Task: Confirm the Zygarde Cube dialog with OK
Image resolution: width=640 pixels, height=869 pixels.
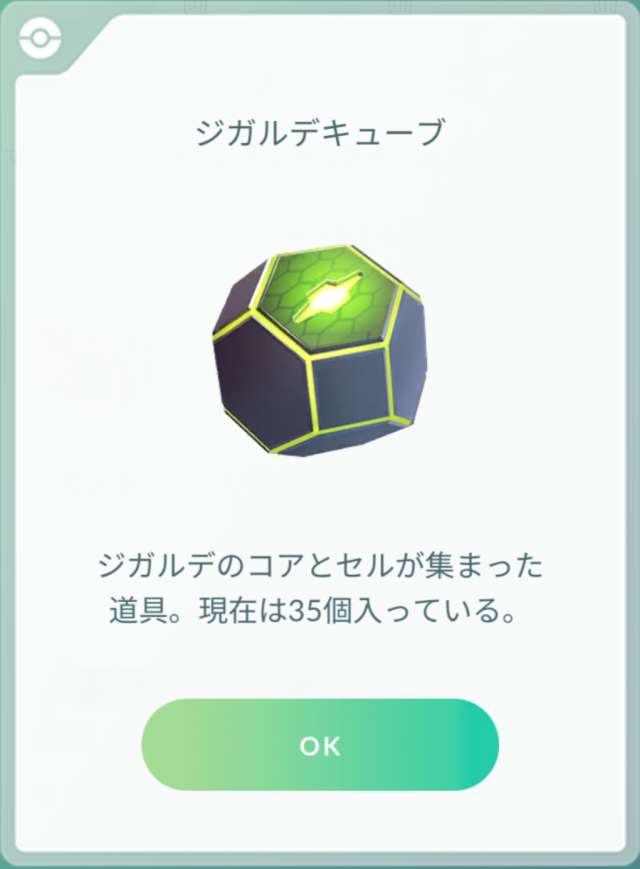Action: 320,745
